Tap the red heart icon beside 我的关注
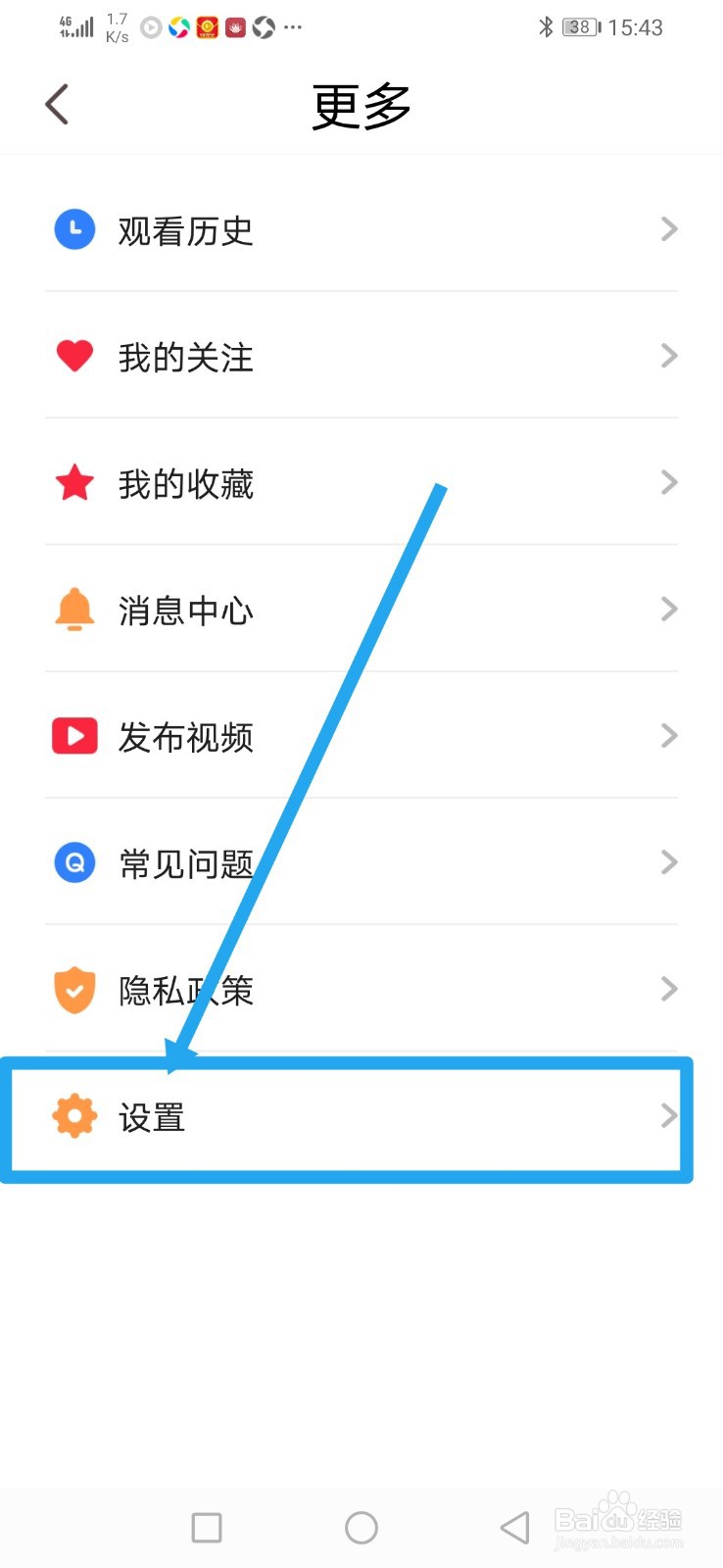Image resolution: width=723 pixels, height=1568 pixels. click(x=73, y=356)
